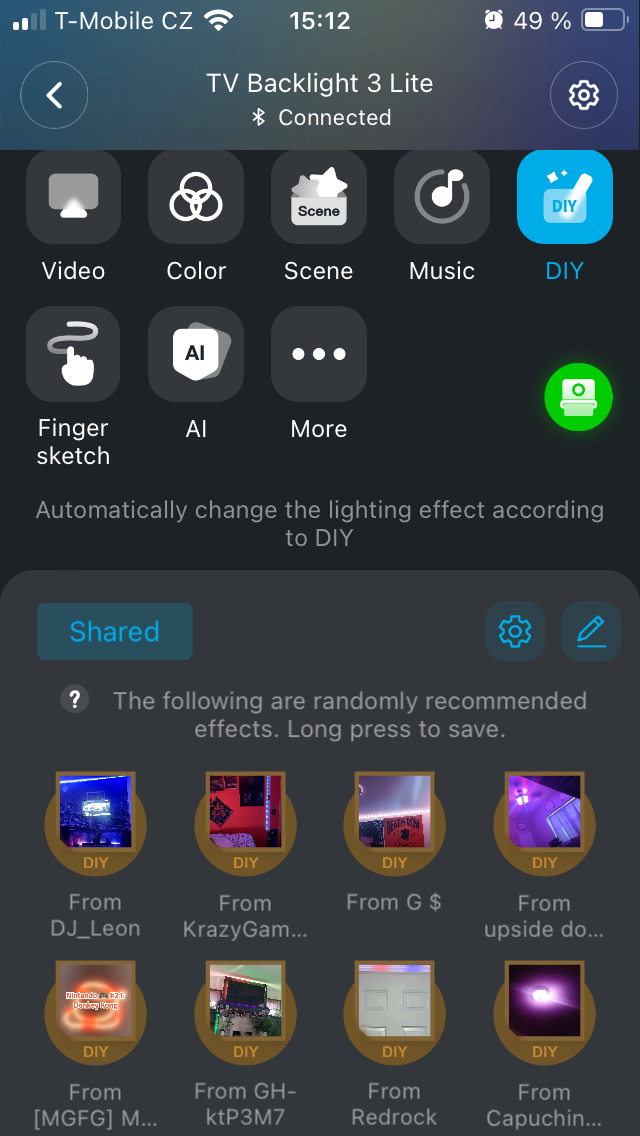Open the Shared effects tab
This screenshot has width=640, height=1136.
(x=115, y=631)
